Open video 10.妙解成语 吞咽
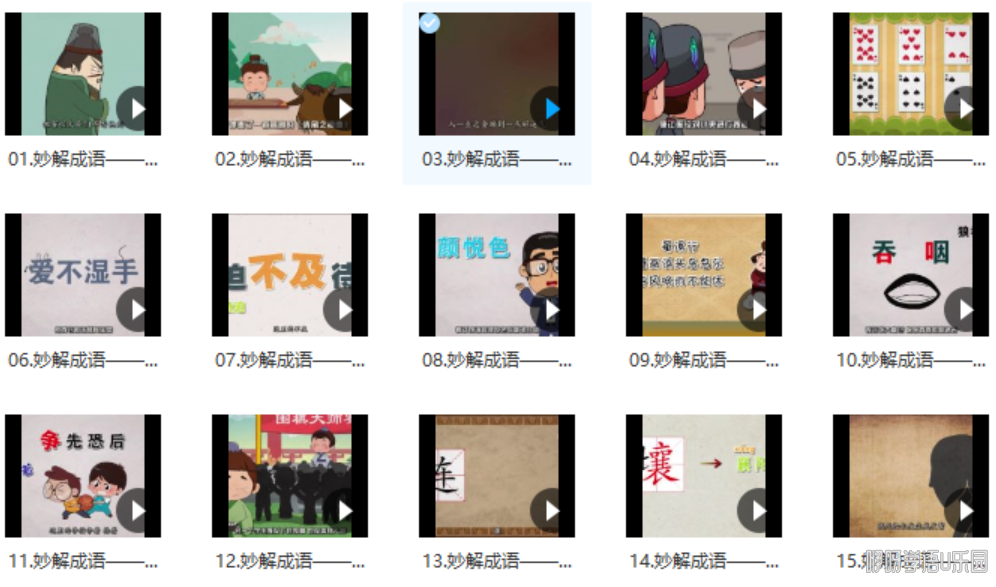 pos(910,274)
